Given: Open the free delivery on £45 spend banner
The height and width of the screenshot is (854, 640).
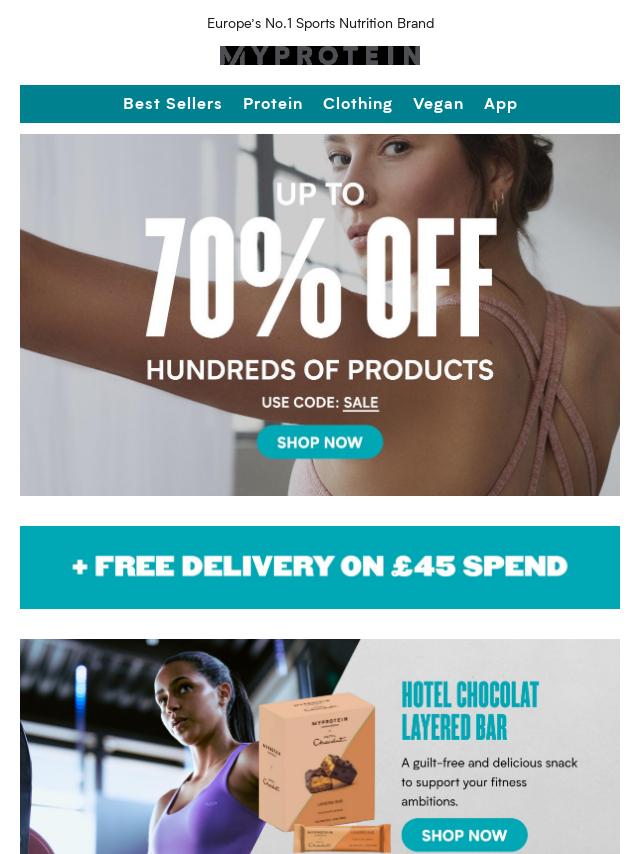Looking at the screenshot, I should [x=320, y=567].
